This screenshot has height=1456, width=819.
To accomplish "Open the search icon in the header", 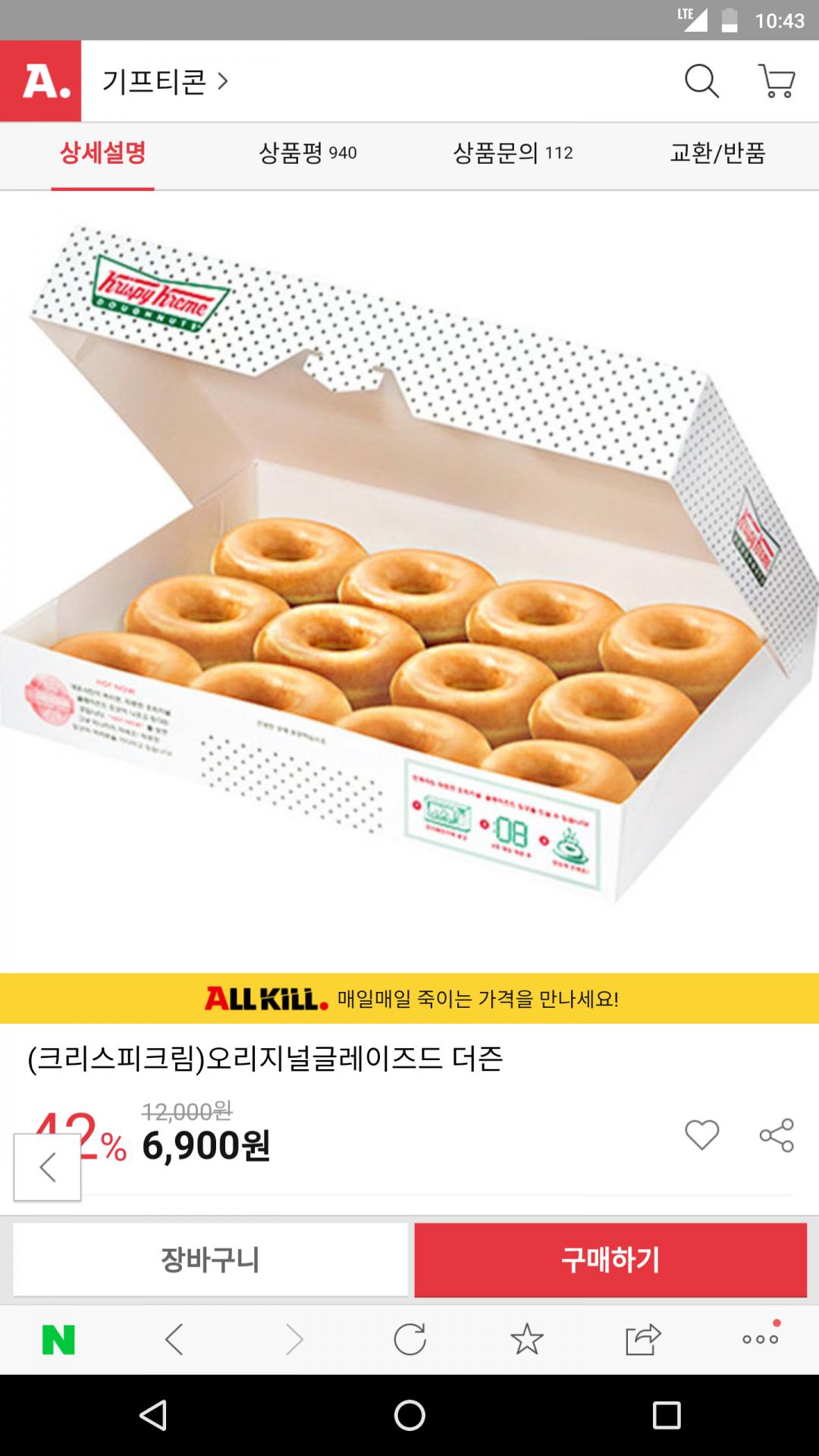I will tap(701, 81).
